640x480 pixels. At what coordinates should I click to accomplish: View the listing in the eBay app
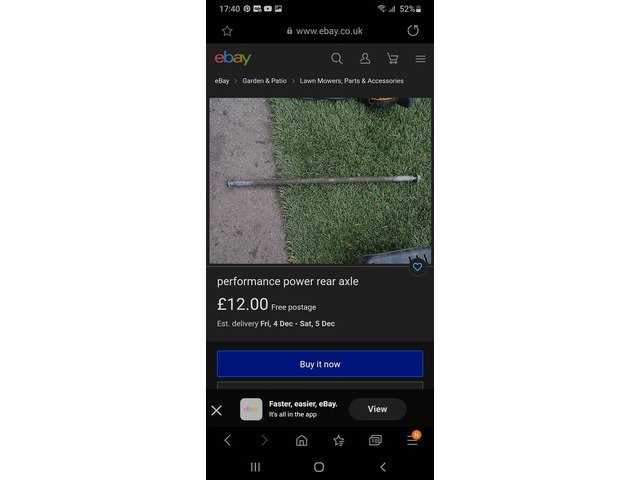click(x=377, y=409)
